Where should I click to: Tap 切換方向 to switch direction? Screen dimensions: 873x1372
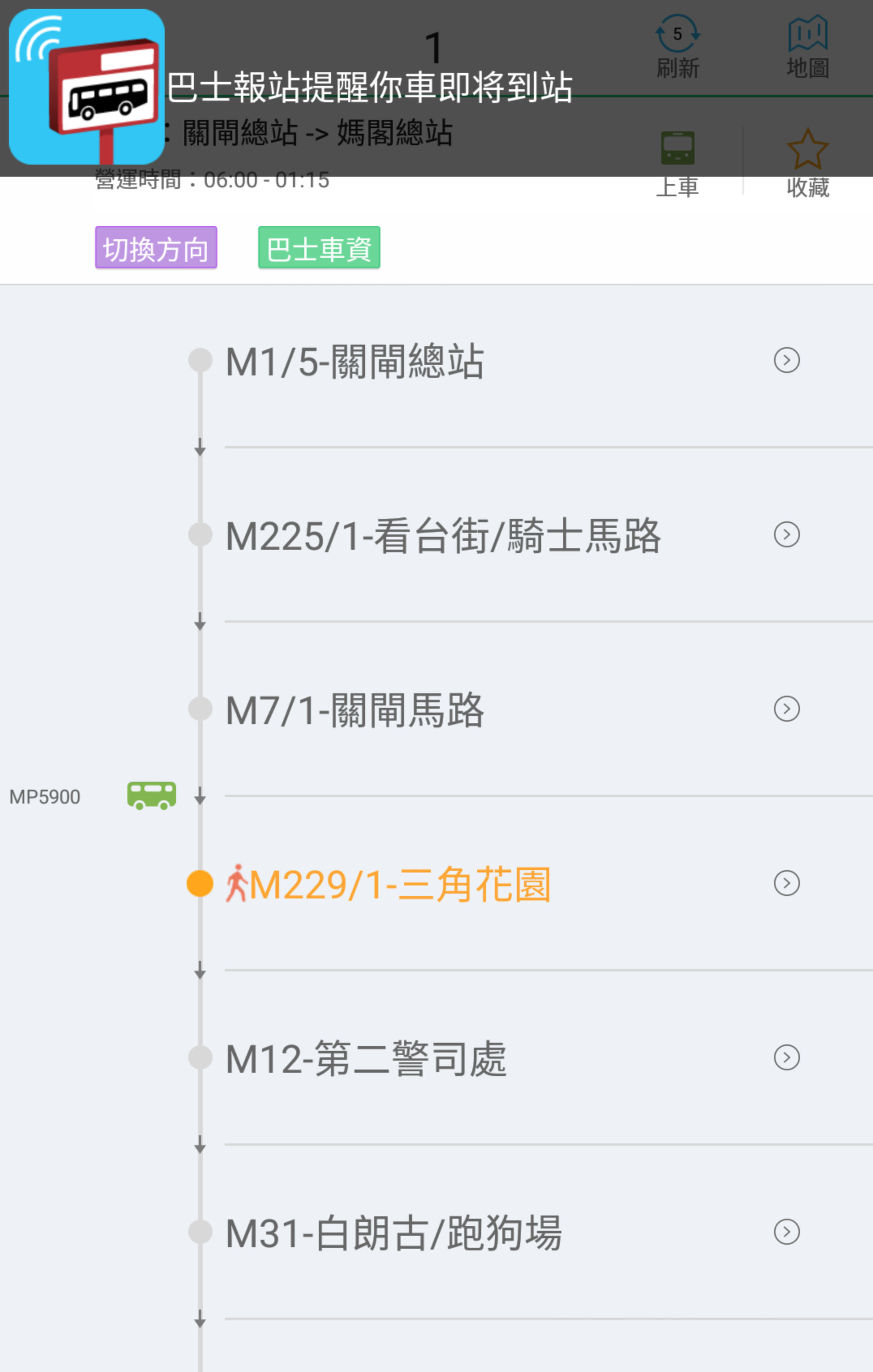[x=156, y=248]
